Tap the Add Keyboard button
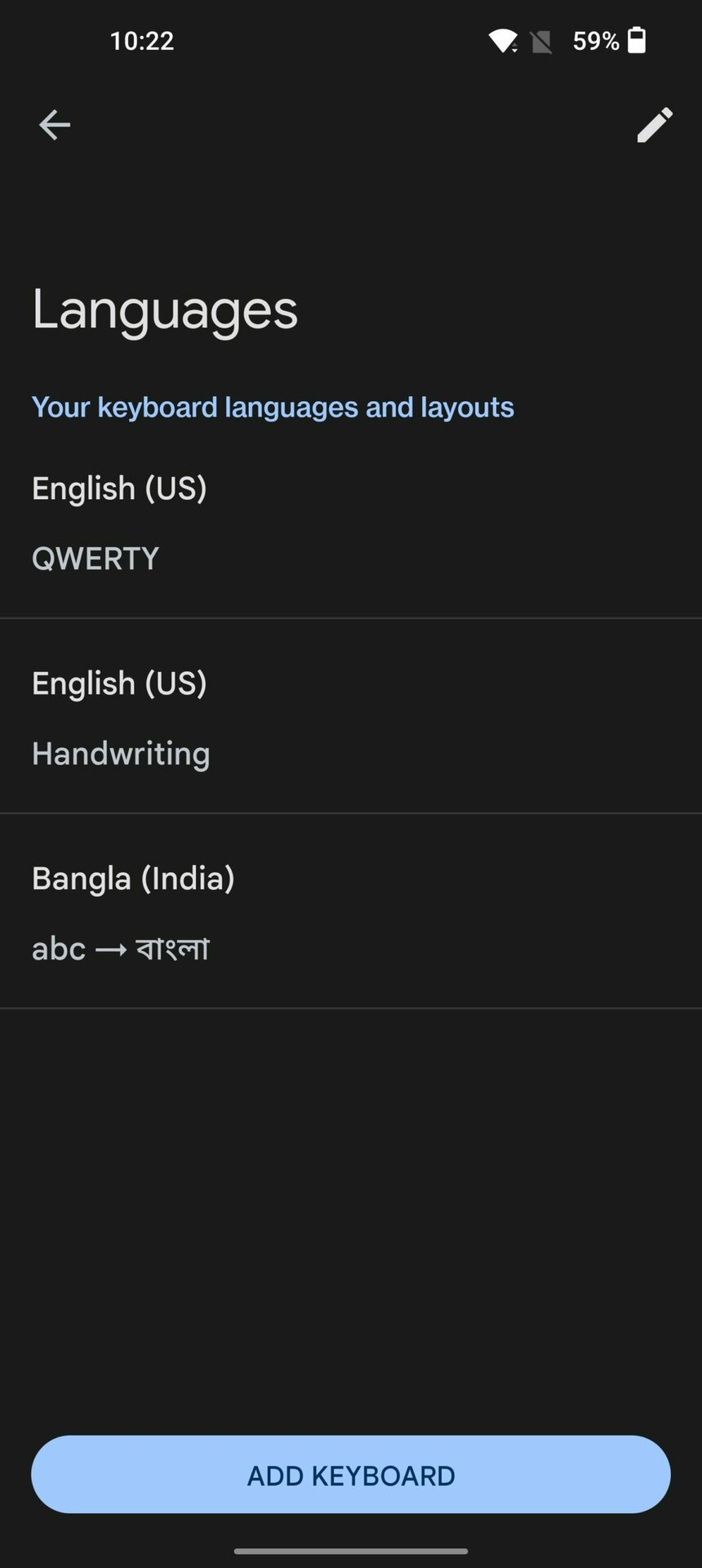The height and width of the screenshot is (1568, 702). coord(351,1475)
